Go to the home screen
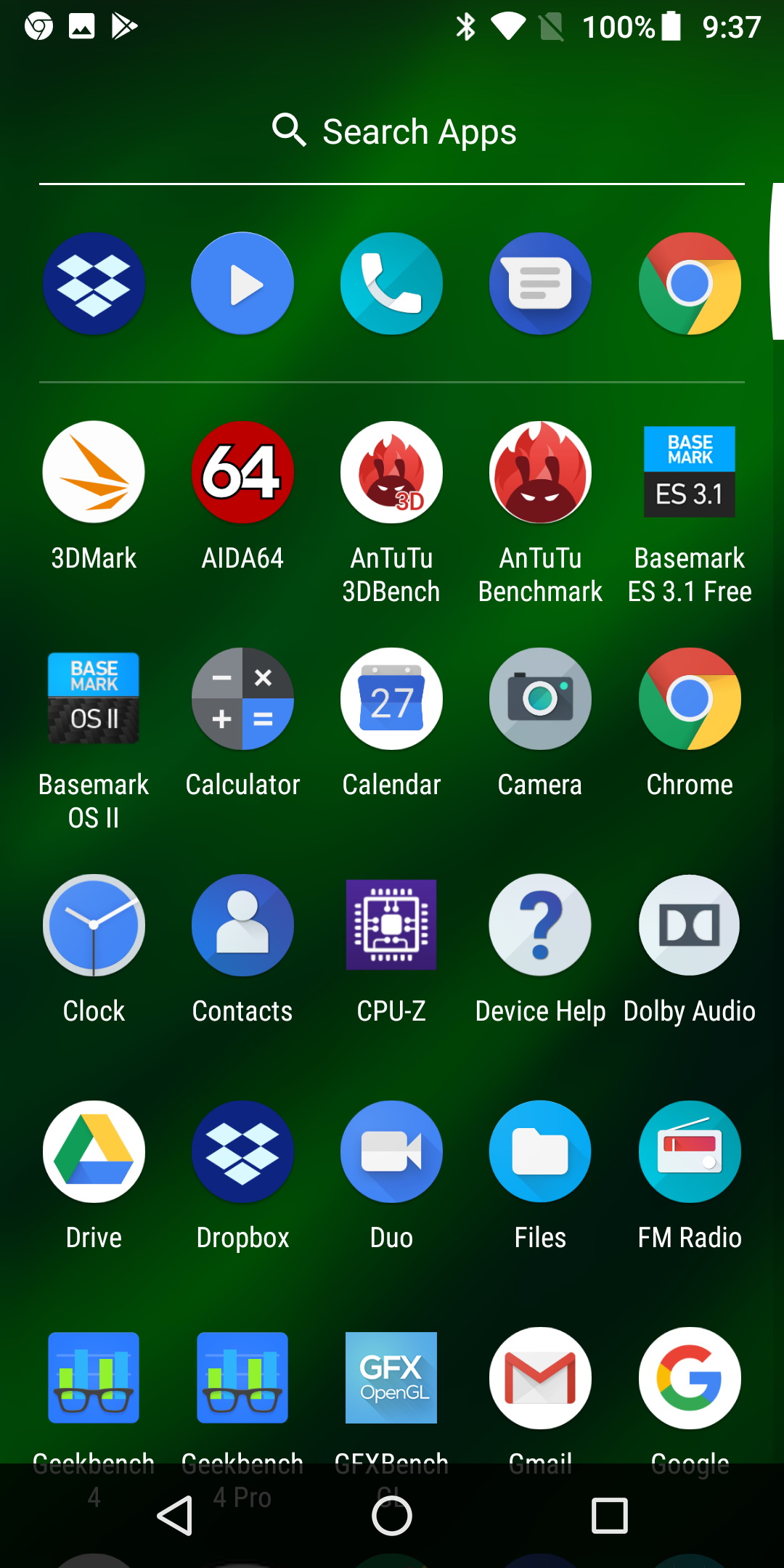 (x=392, y=1516)
